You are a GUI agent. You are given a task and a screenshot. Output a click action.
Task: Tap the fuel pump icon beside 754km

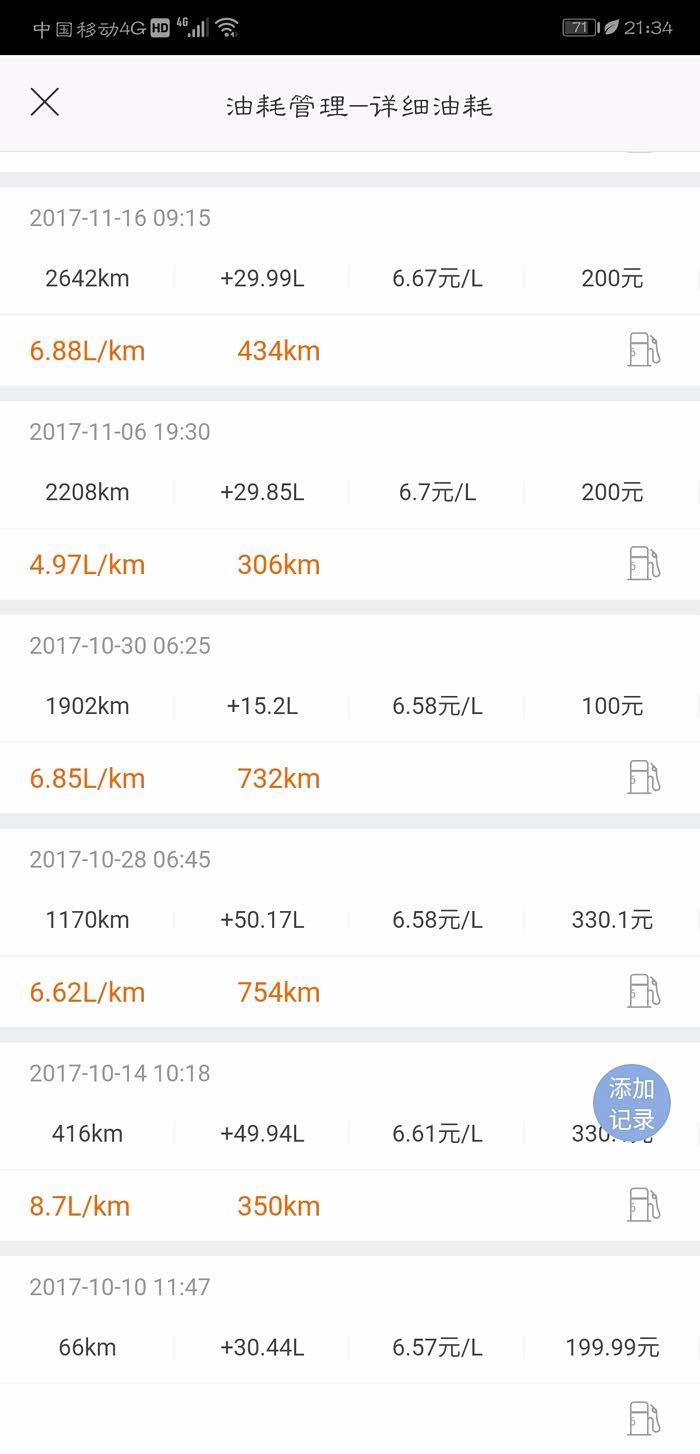(644, 991)
